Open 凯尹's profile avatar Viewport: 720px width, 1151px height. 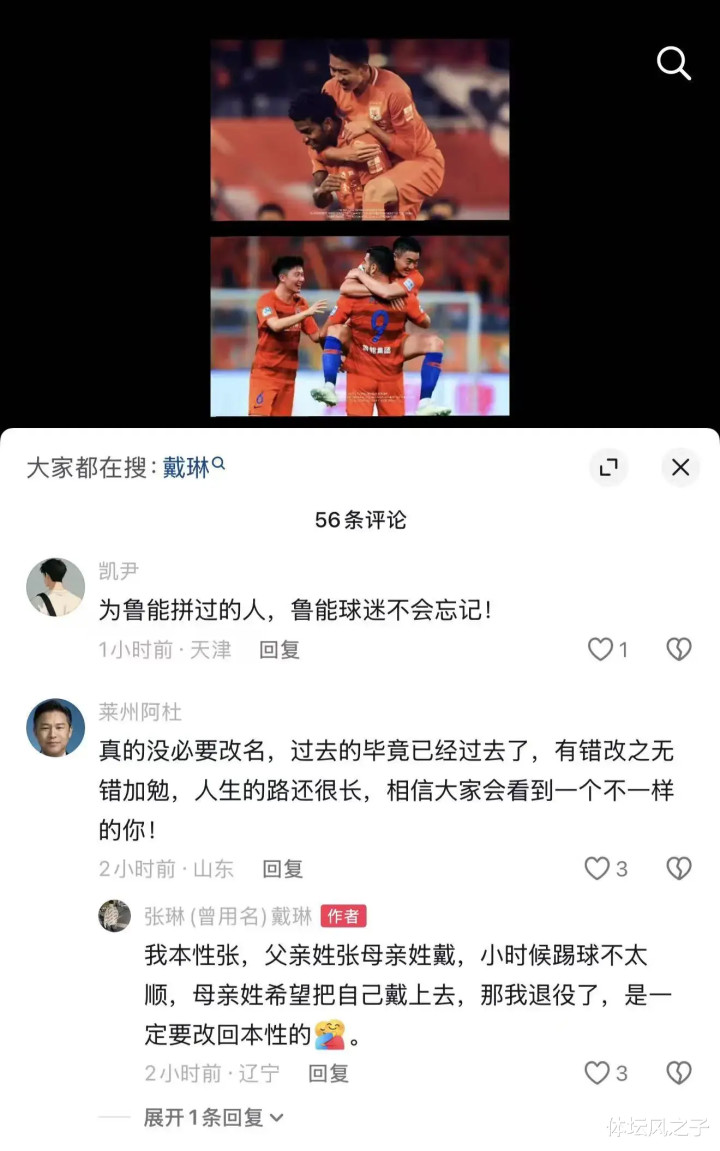[x=55, y=587]
